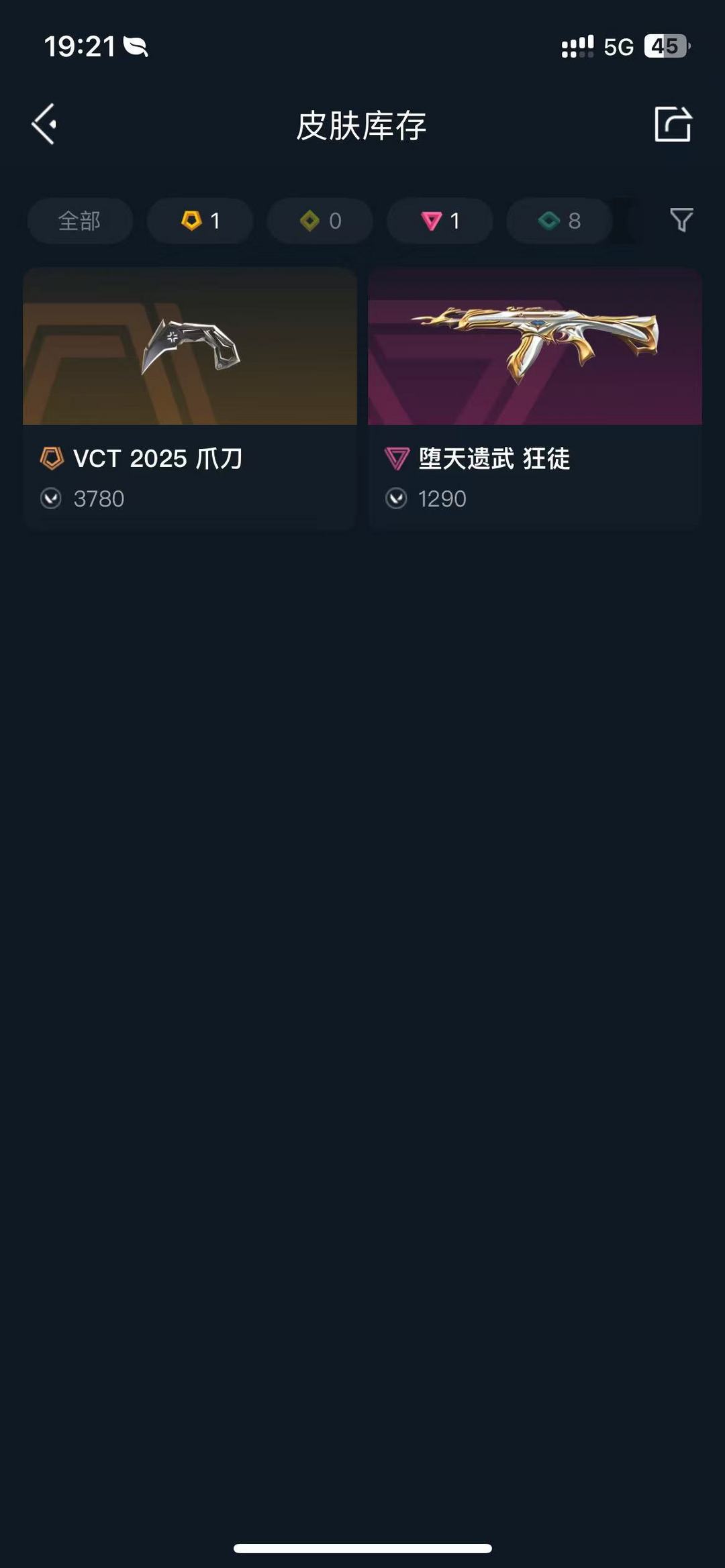Select the 全部 filter chip
The width and height of the screenshot is (725, 1568).
pyautogui.click(x=80, y=221)
